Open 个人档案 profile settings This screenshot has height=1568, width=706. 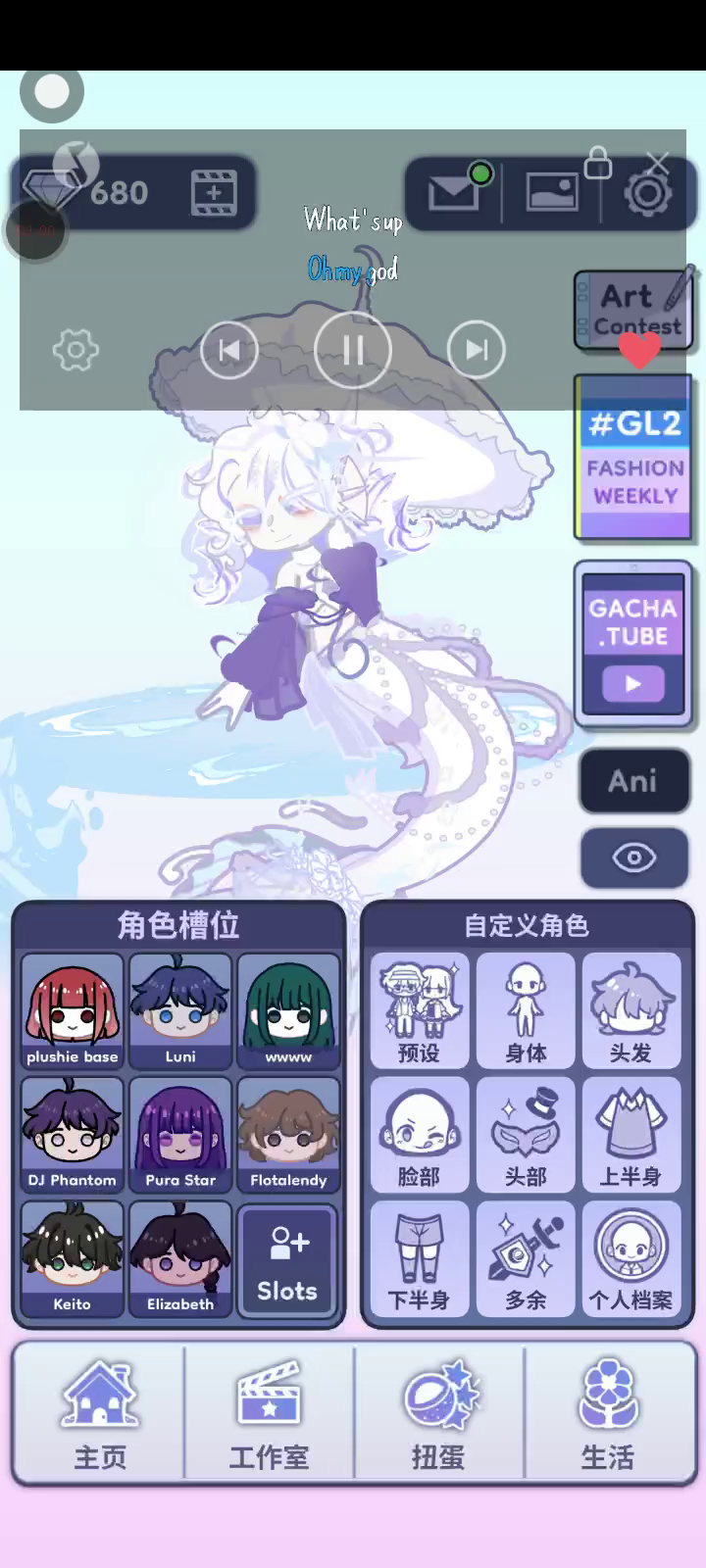click(631, 1259)
